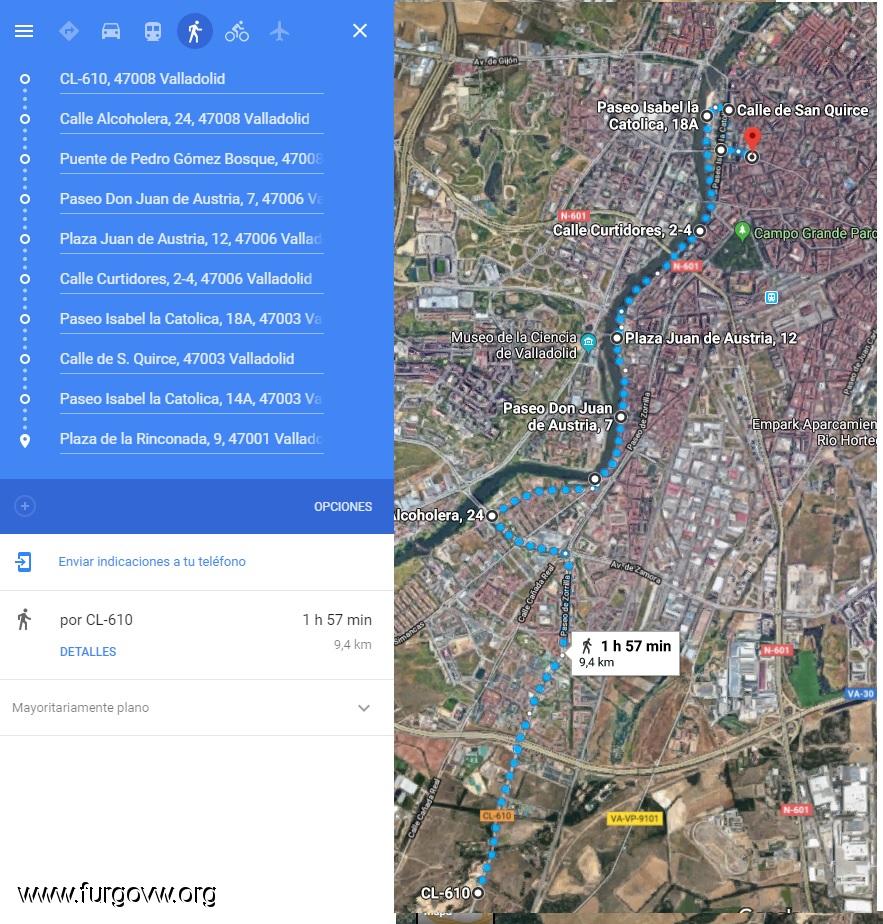The image size is (883, 924).
Task: Tap the Museo de la Ciencia map marker
Action: tap(588, 342)
